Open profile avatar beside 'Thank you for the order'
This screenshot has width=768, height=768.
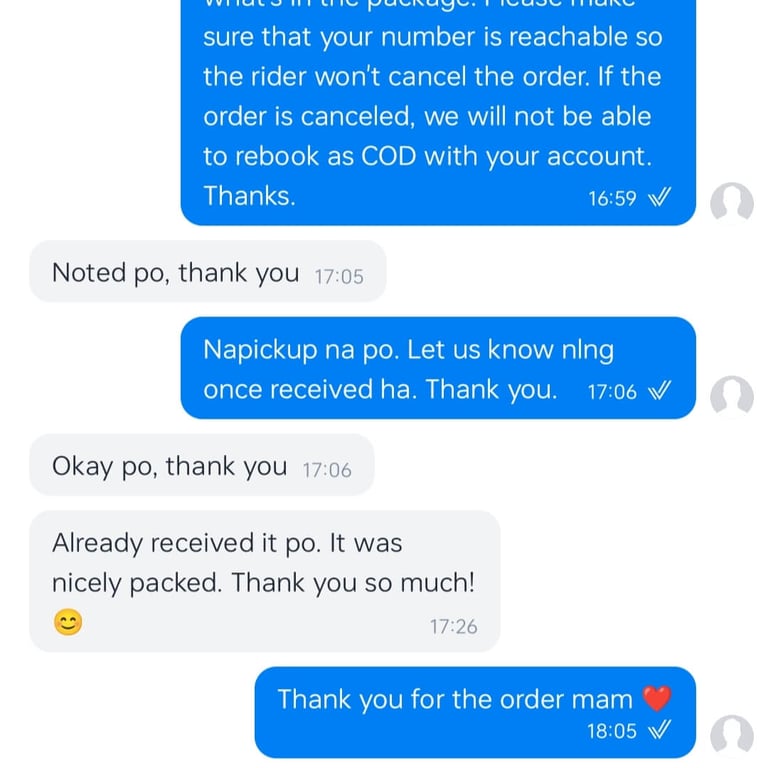pos(731,736)
